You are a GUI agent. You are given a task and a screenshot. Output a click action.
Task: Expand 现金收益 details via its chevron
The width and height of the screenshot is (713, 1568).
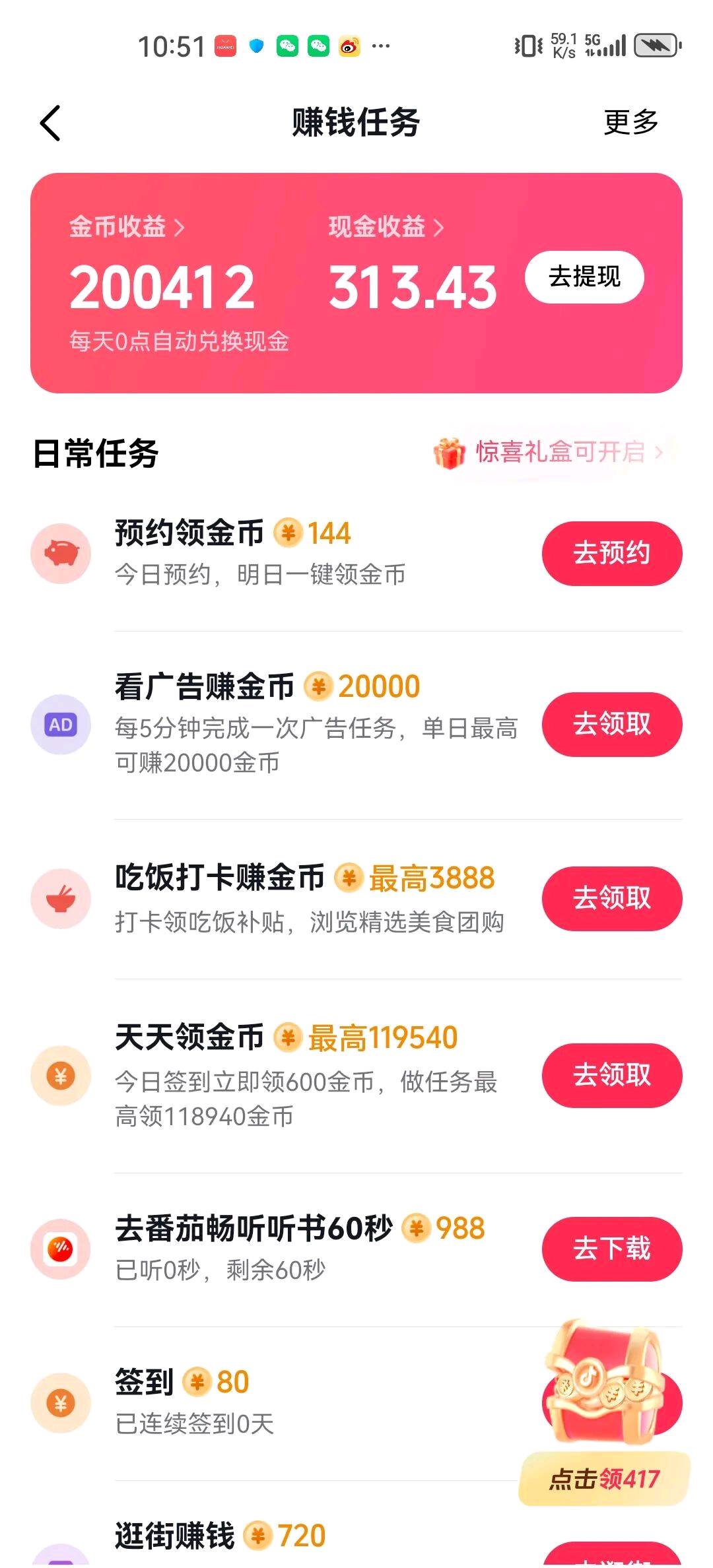439,228
